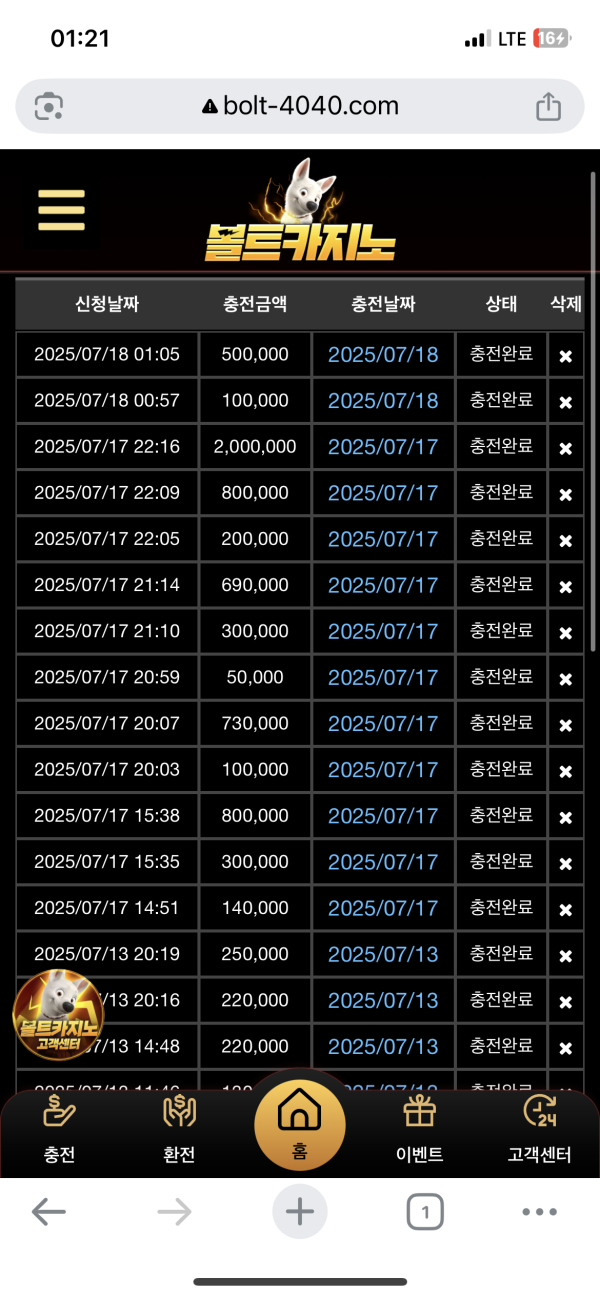Tap the bolt-4040.com address field

[299, 106]
